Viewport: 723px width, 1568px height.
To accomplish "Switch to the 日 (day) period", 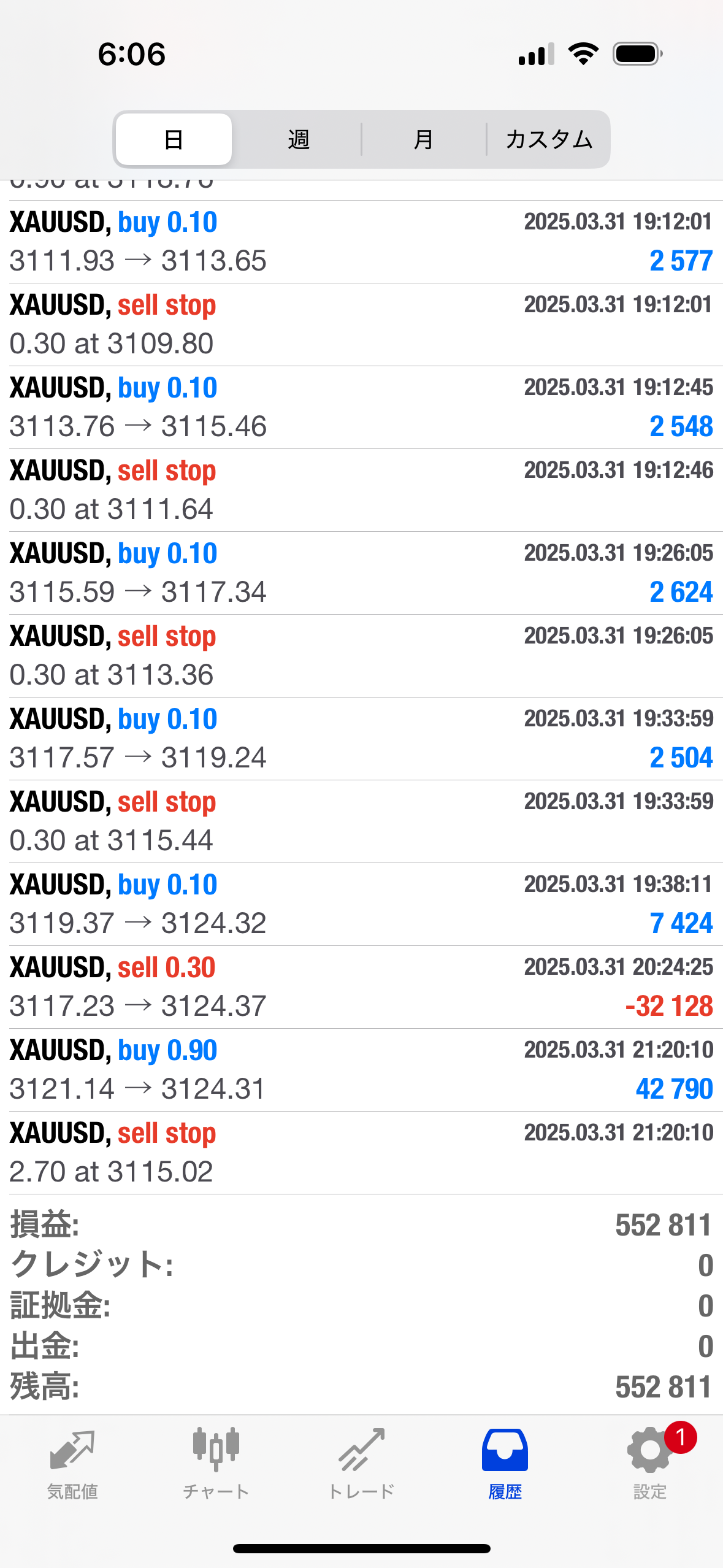I will pos(174,140).
